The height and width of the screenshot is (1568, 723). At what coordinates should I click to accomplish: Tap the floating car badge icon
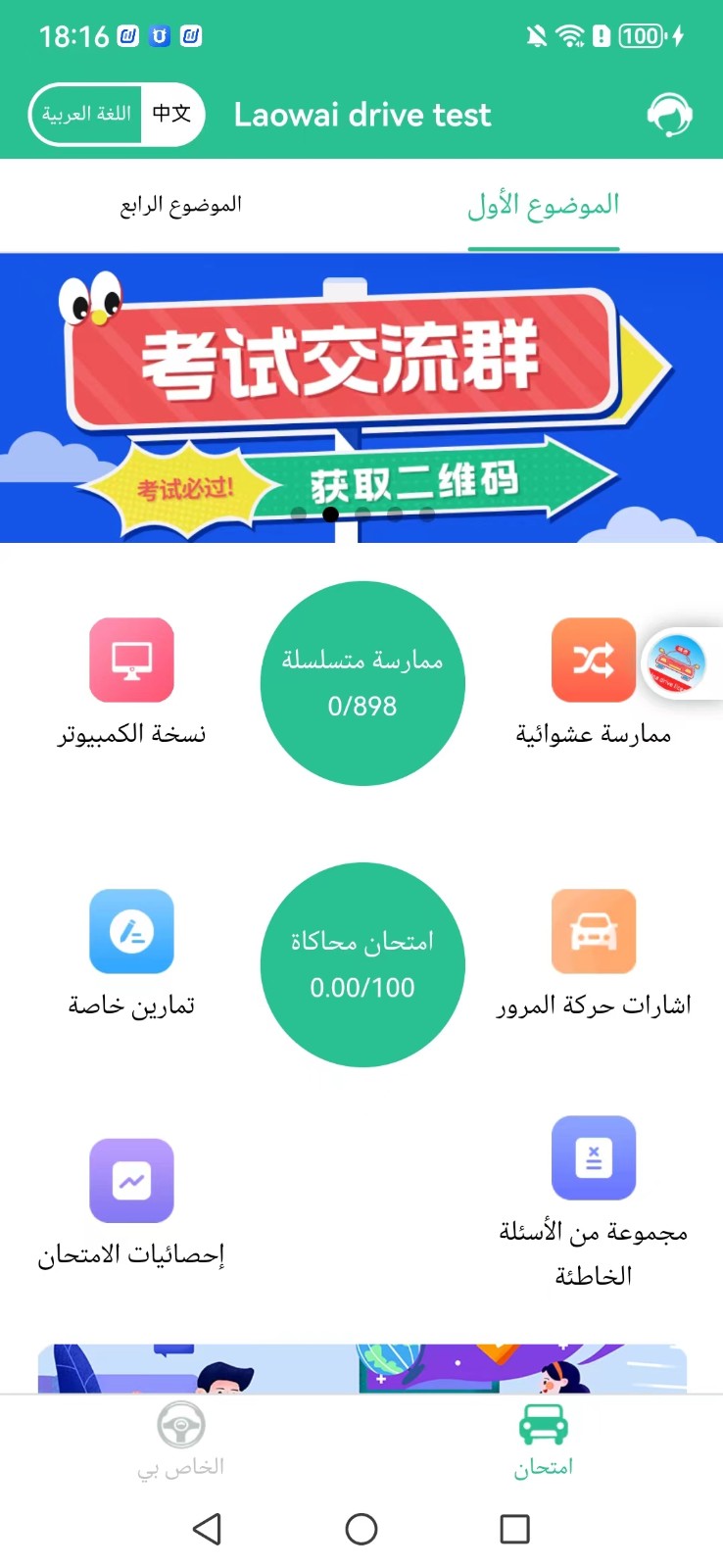click(x=679, y=662)
